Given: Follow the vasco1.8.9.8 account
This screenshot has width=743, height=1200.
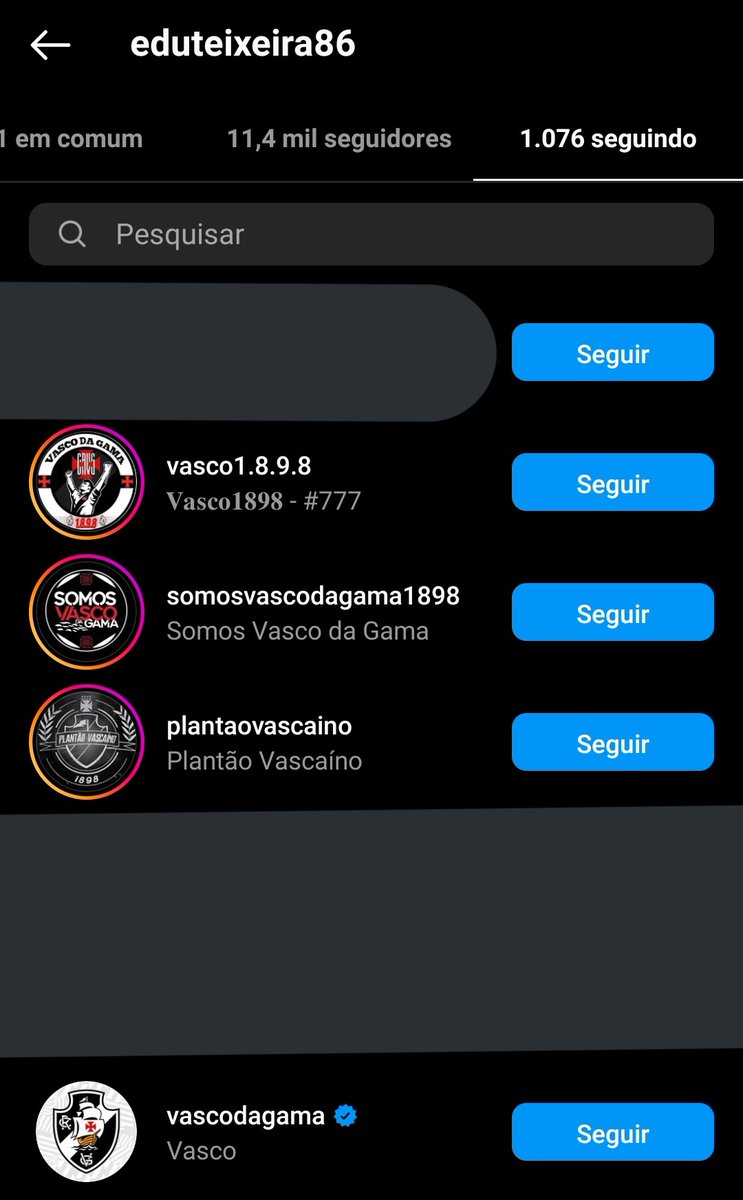Looking at the screenshot, I should 612,483.
